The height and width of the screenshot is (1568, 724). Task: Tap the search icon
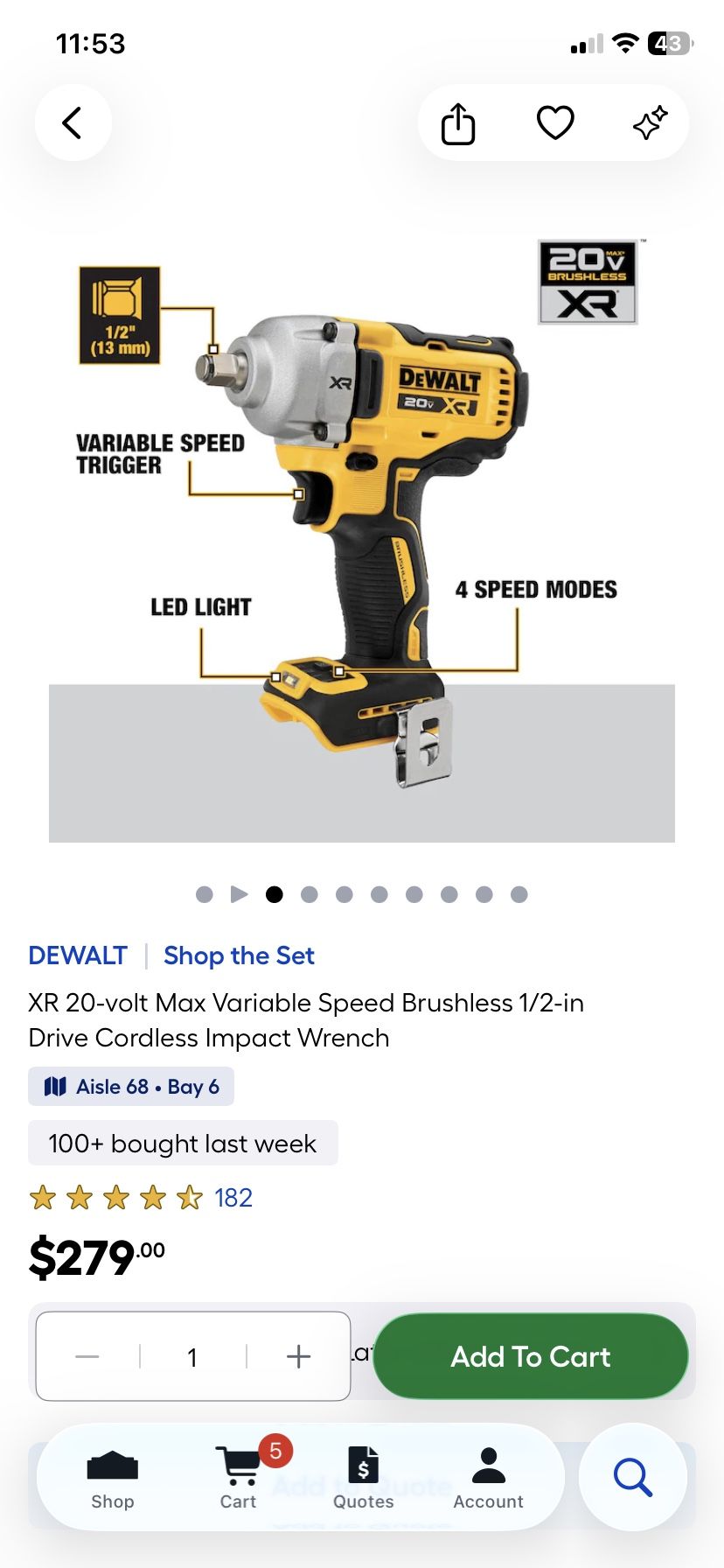(632, 1479)
